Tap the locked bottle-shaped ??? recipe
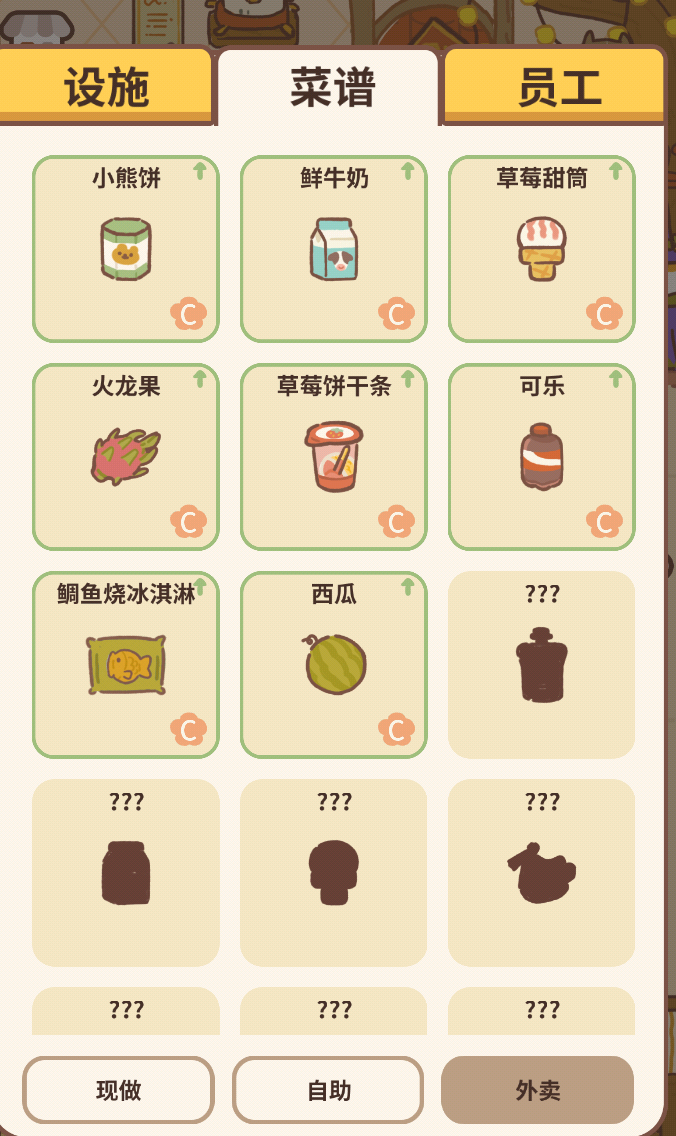 [542, 665]
